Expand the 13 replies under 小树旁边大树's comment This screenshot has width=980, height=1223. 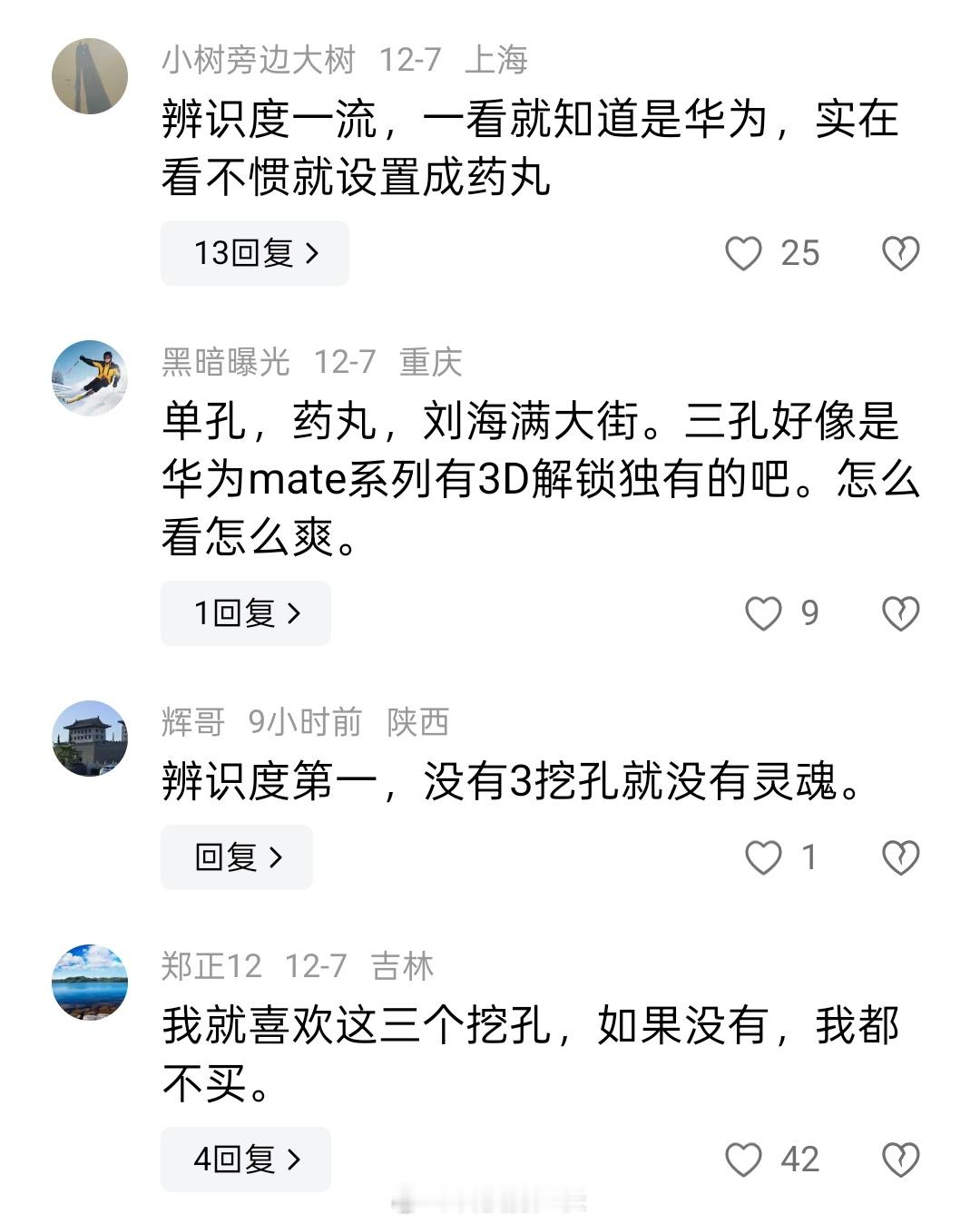coord(254,253)
